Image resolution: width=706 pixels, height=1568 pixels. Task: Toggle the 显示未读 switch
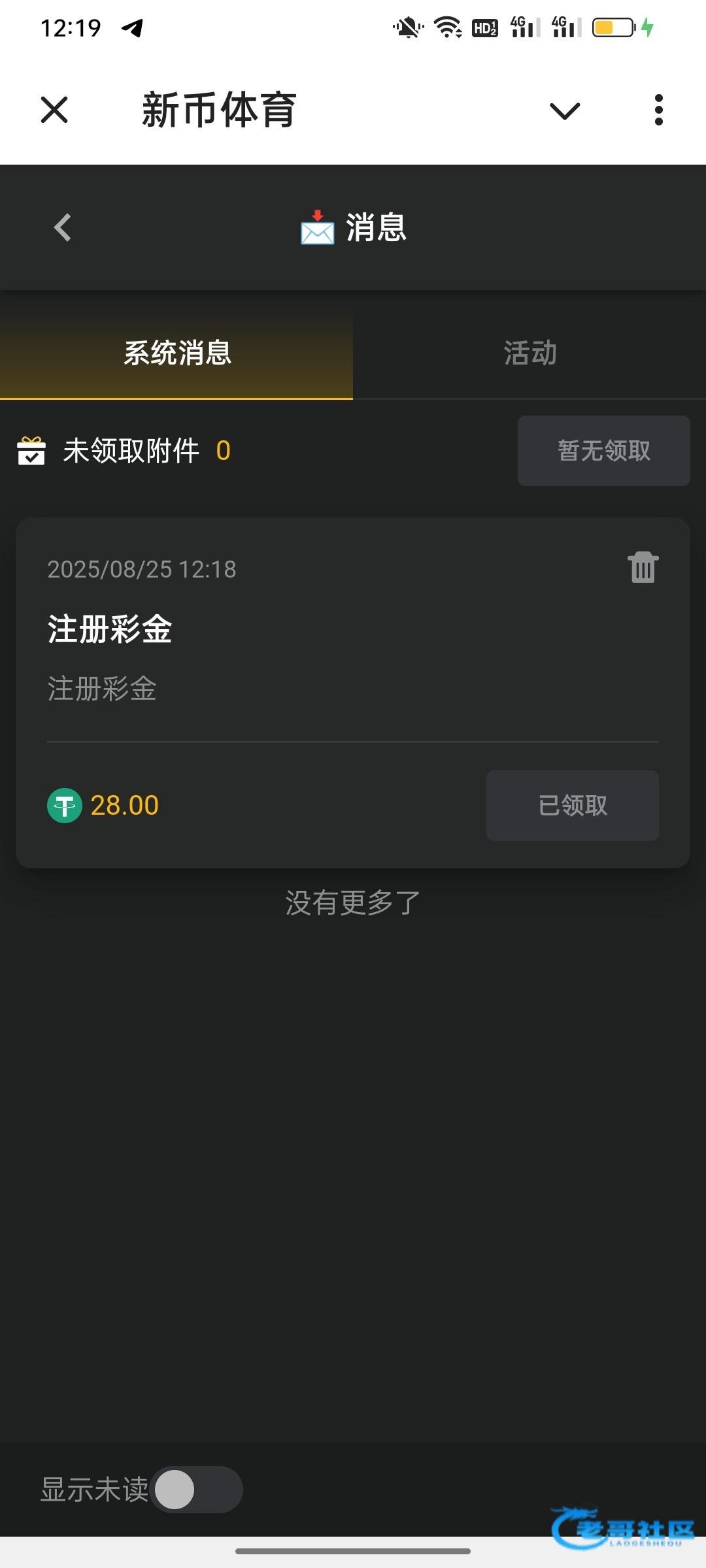[196, 1490]
